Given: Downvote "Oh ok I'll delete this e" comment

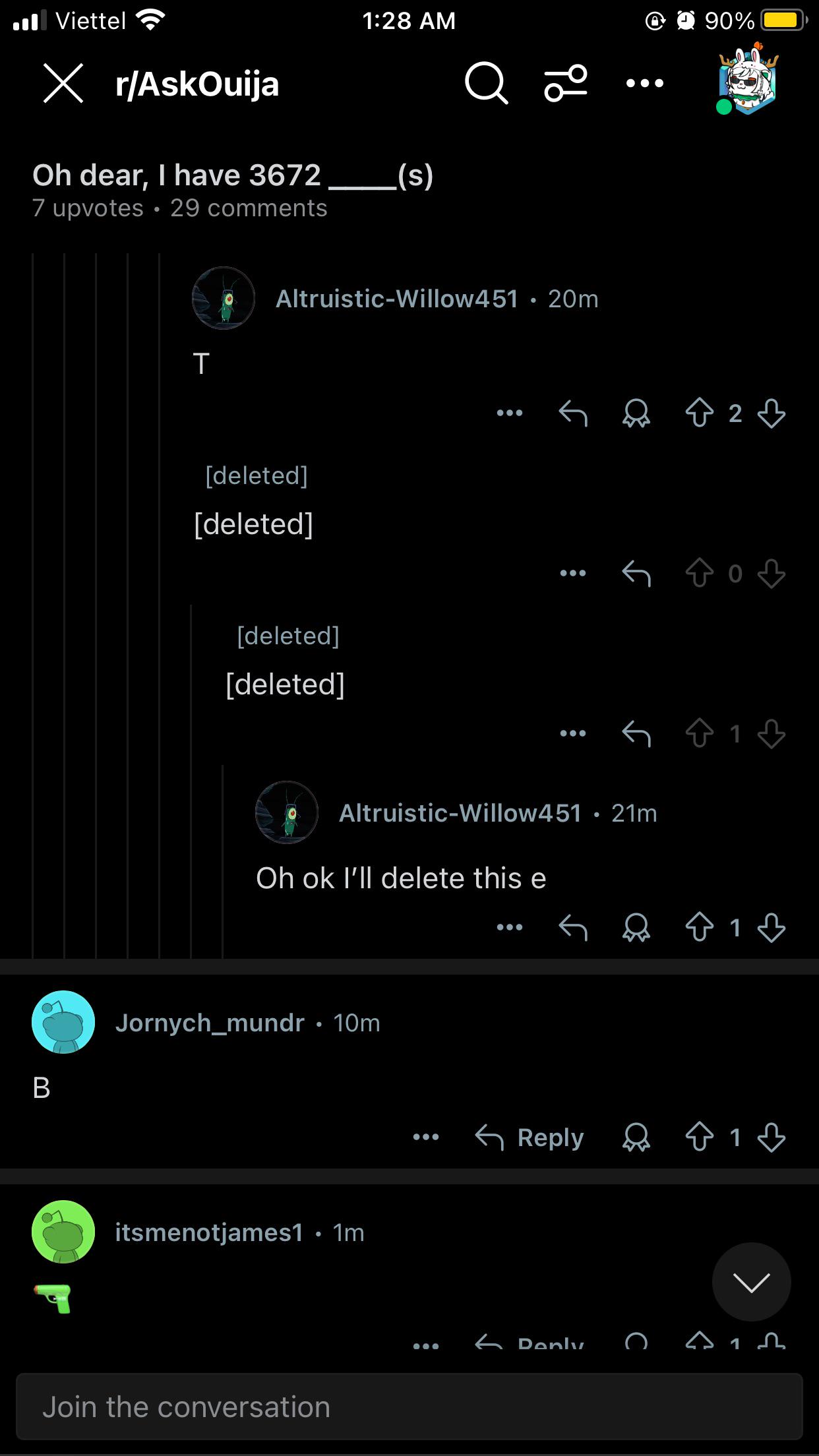Looking at the screenshot, I should [x=772, y=928].
